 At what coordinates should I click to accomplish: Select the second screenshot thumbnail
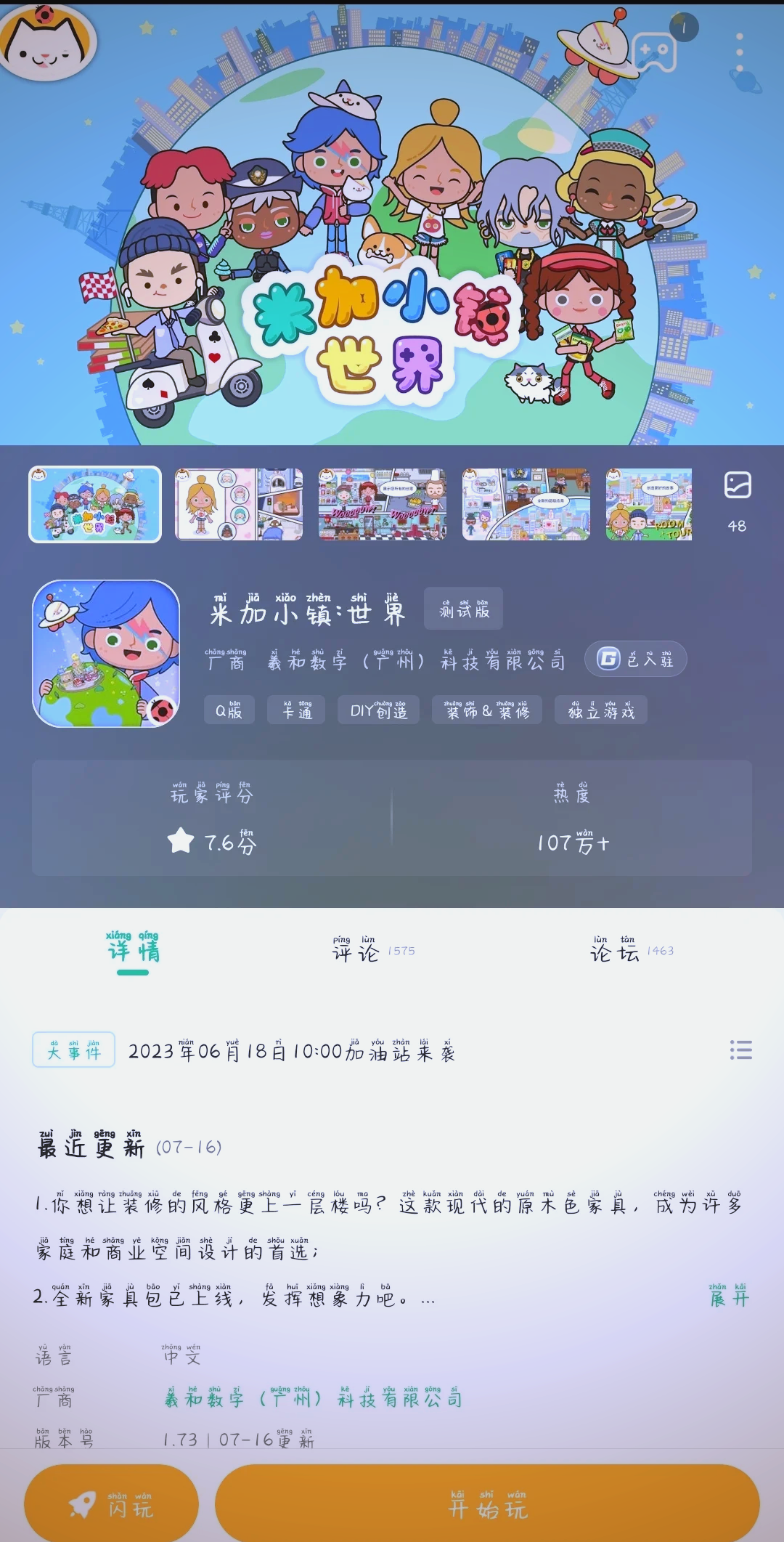click(239, 504)
